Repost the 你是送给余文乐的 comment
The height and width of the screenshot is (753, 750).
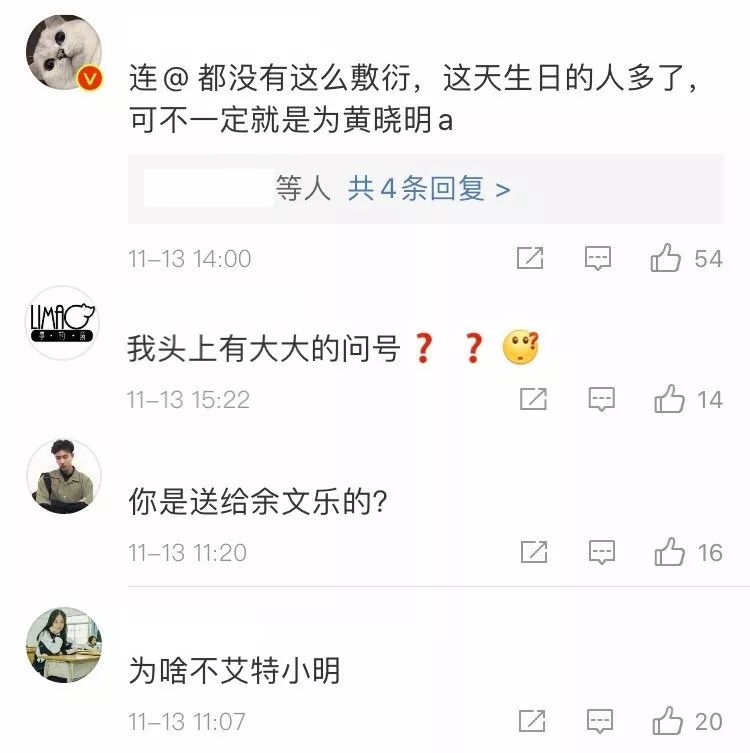coord(533,552)
